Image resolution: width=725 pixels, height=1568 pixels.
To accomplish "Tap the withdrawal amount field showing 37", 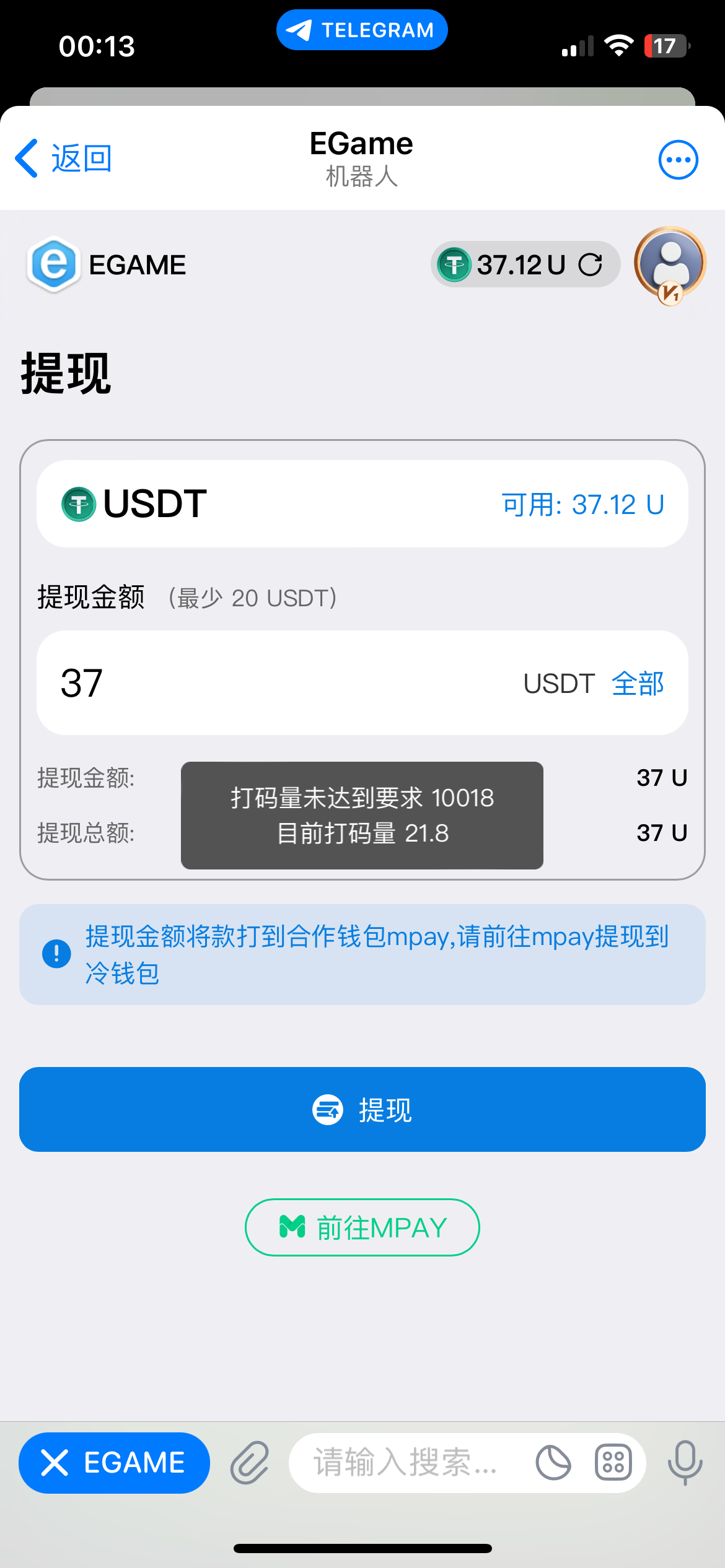I will (x=362, y=682).
